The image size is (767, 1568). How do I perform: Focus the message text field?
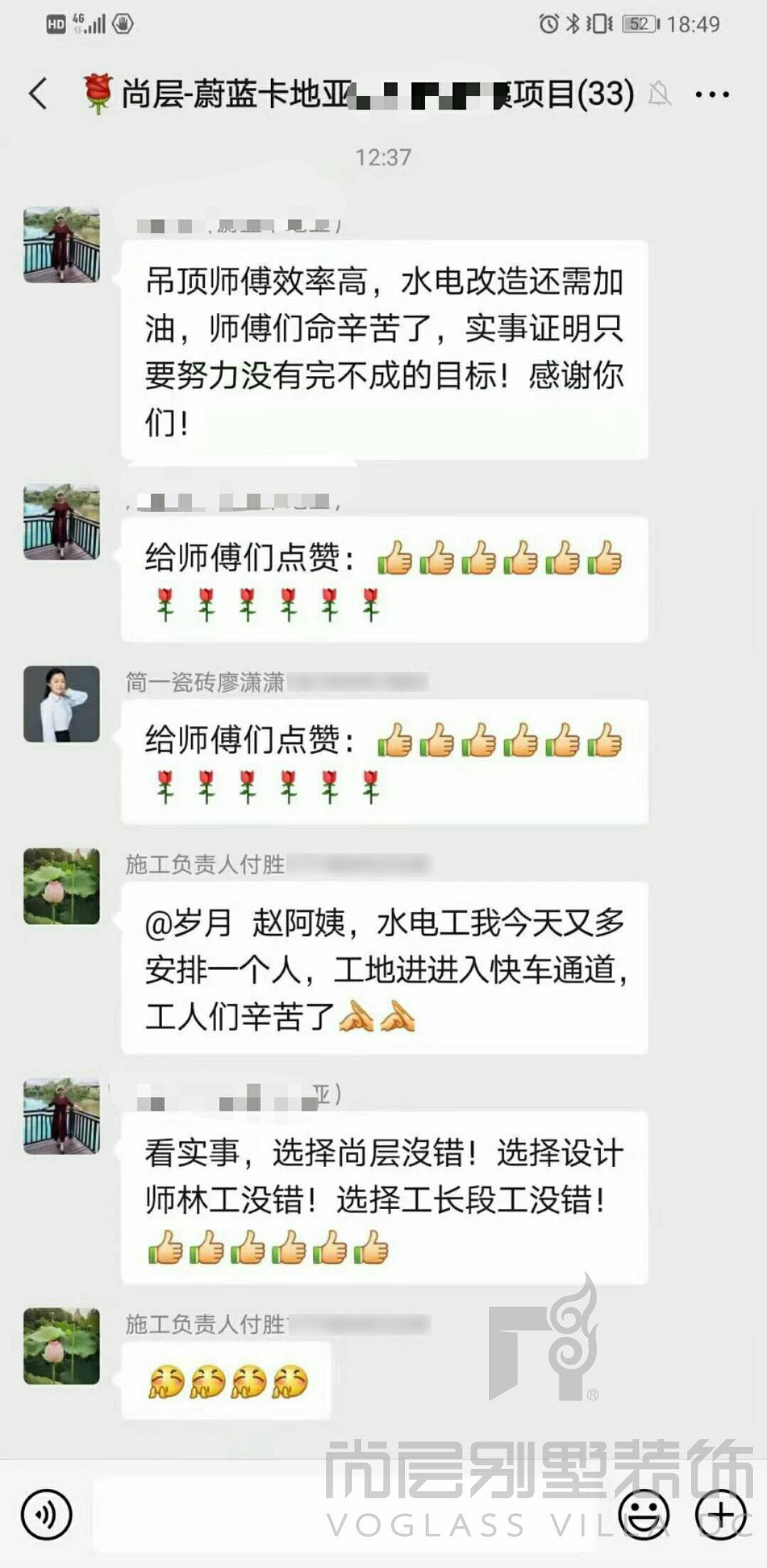(341, 1515)
